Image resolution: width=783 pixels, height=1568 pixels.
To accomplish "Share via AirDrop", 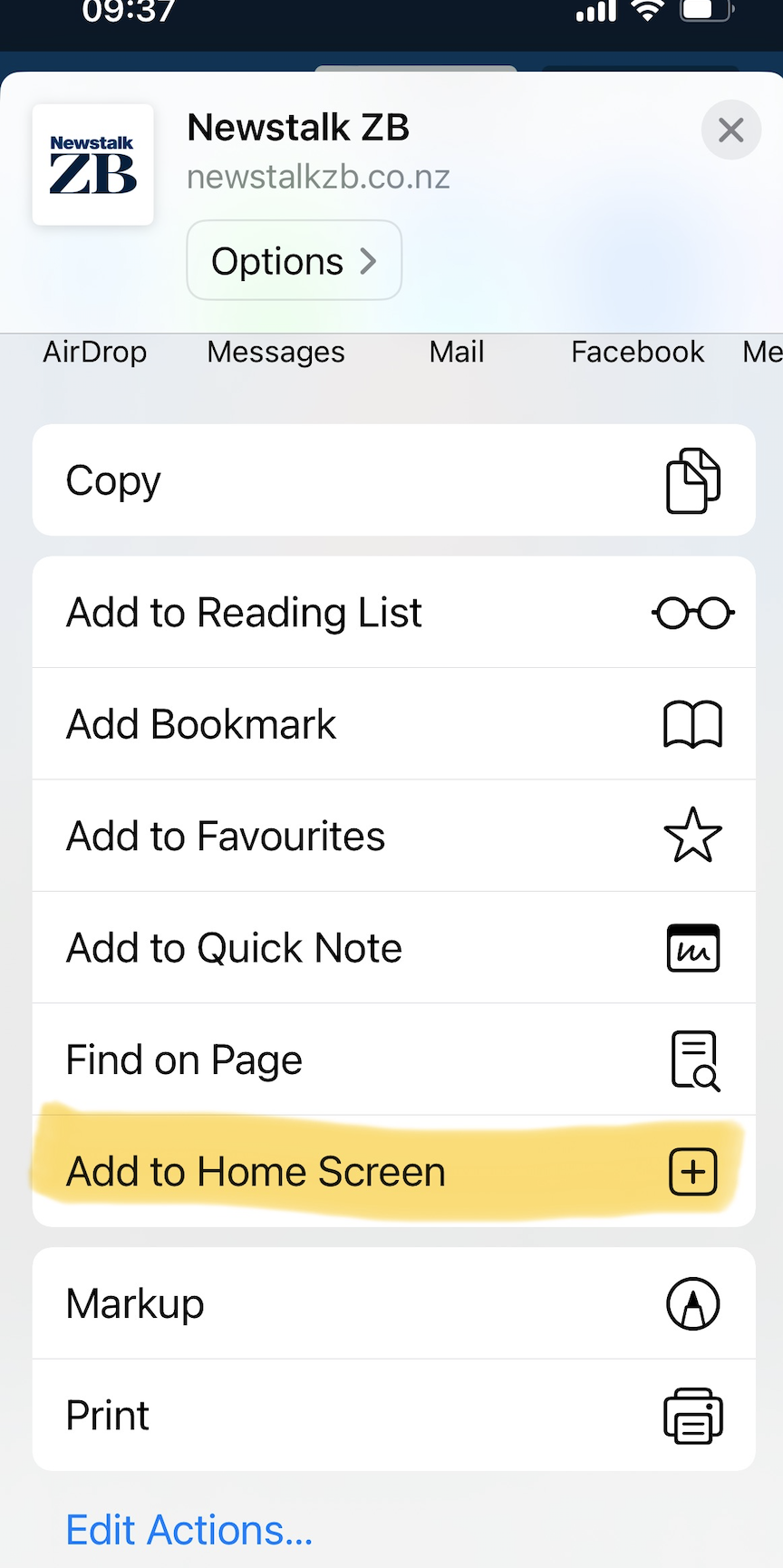I will [x=95, y=352].
